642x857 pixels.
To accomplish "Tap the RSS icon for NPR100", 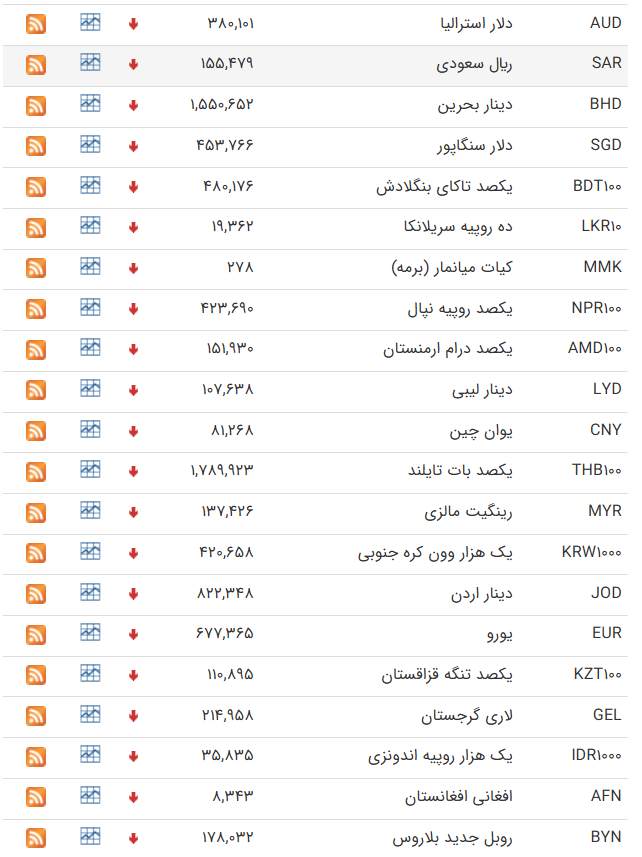I will (36, 309).
